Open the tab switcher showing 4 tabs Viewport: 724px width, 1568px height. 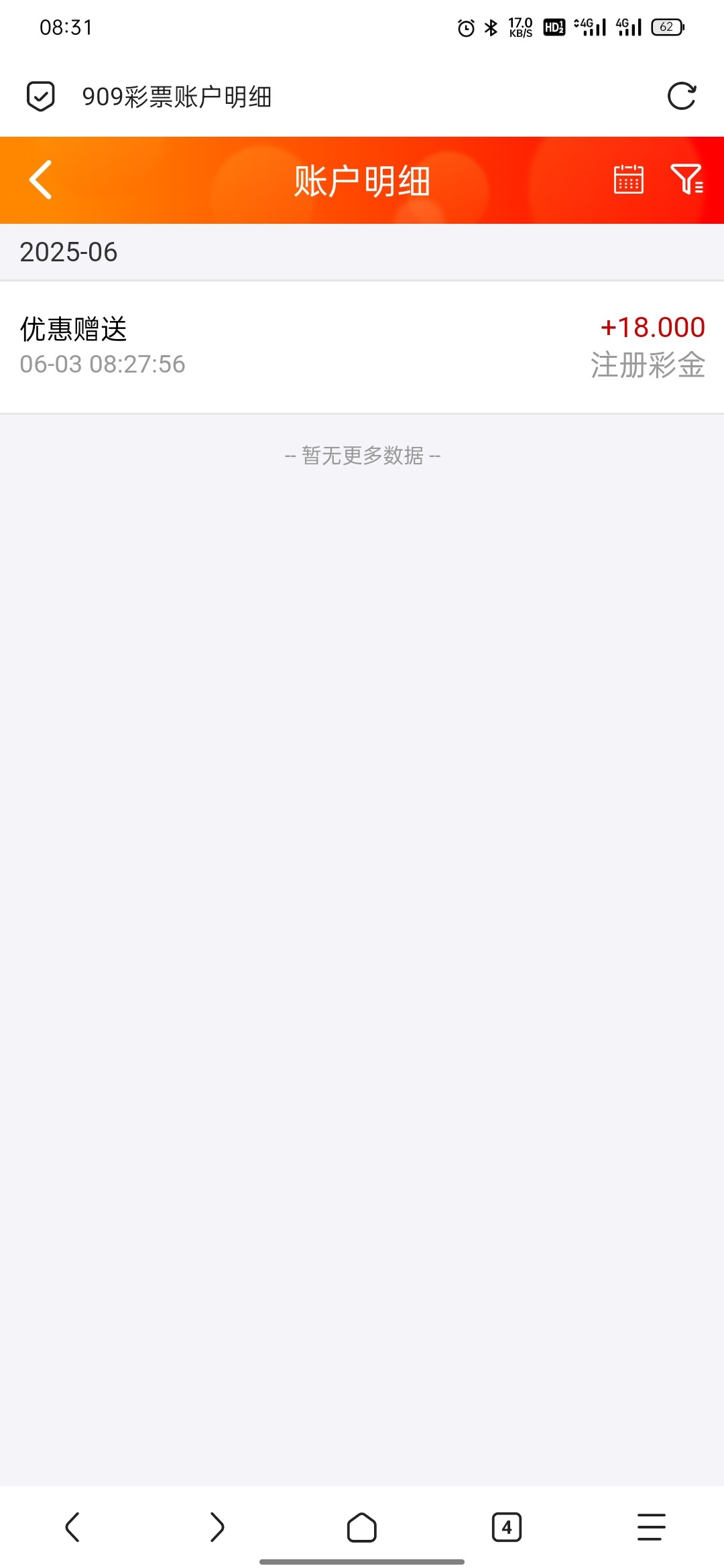[507, 1527]
